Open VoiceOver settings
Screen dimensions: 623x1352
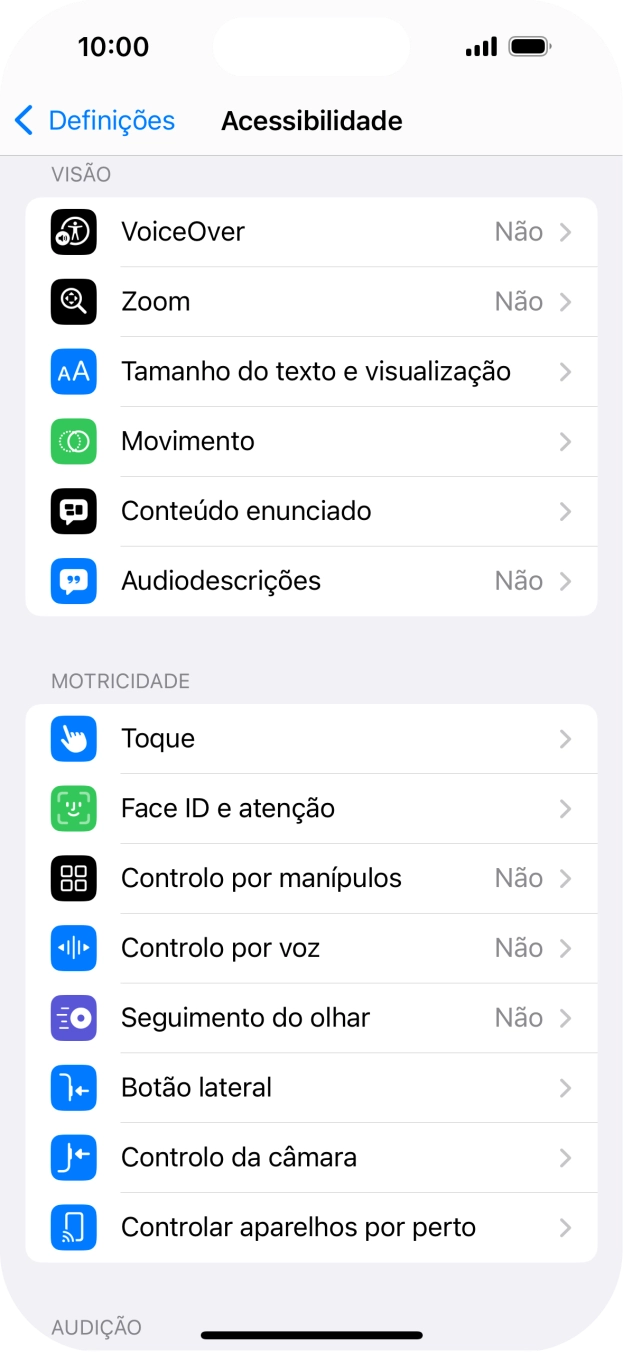[311, 232]
